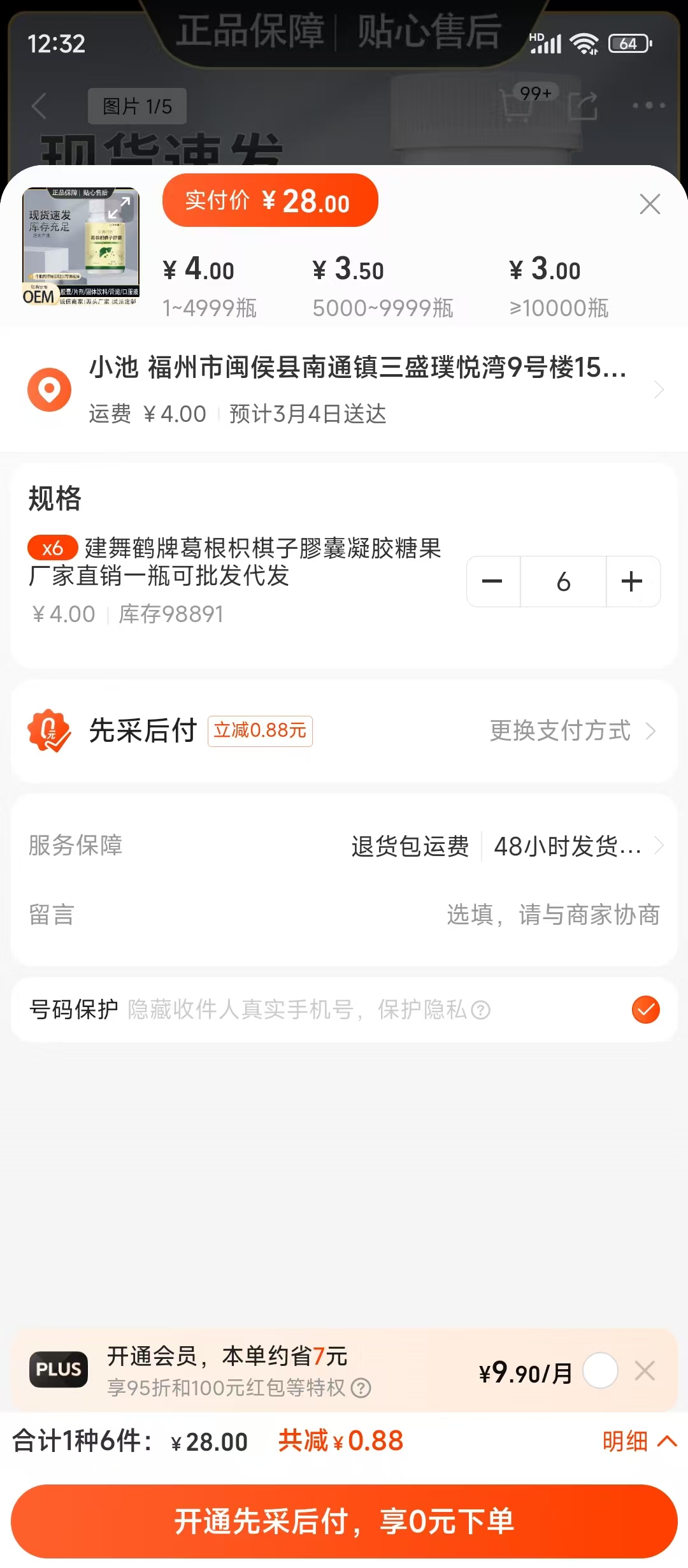The image size is (688, 1568).
Task: Dismiss the PLUS membership banner
Action: pyautogui.click(x=645, y=1370)
